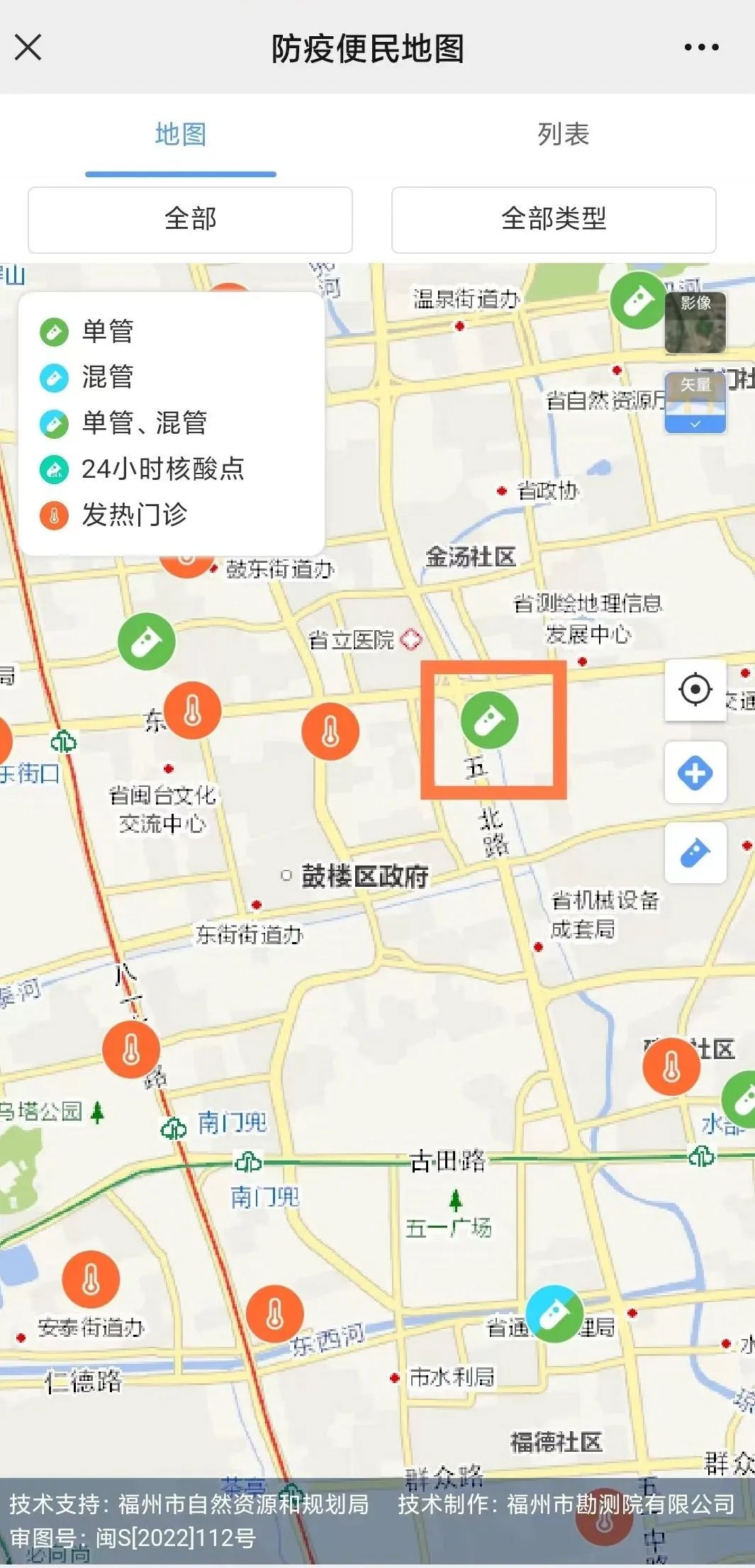The height and width of the screenshot is (1568, 755).
Task: Tap the fever clinic marker above 安泰街道办
Action: [x=91, y=1279]
